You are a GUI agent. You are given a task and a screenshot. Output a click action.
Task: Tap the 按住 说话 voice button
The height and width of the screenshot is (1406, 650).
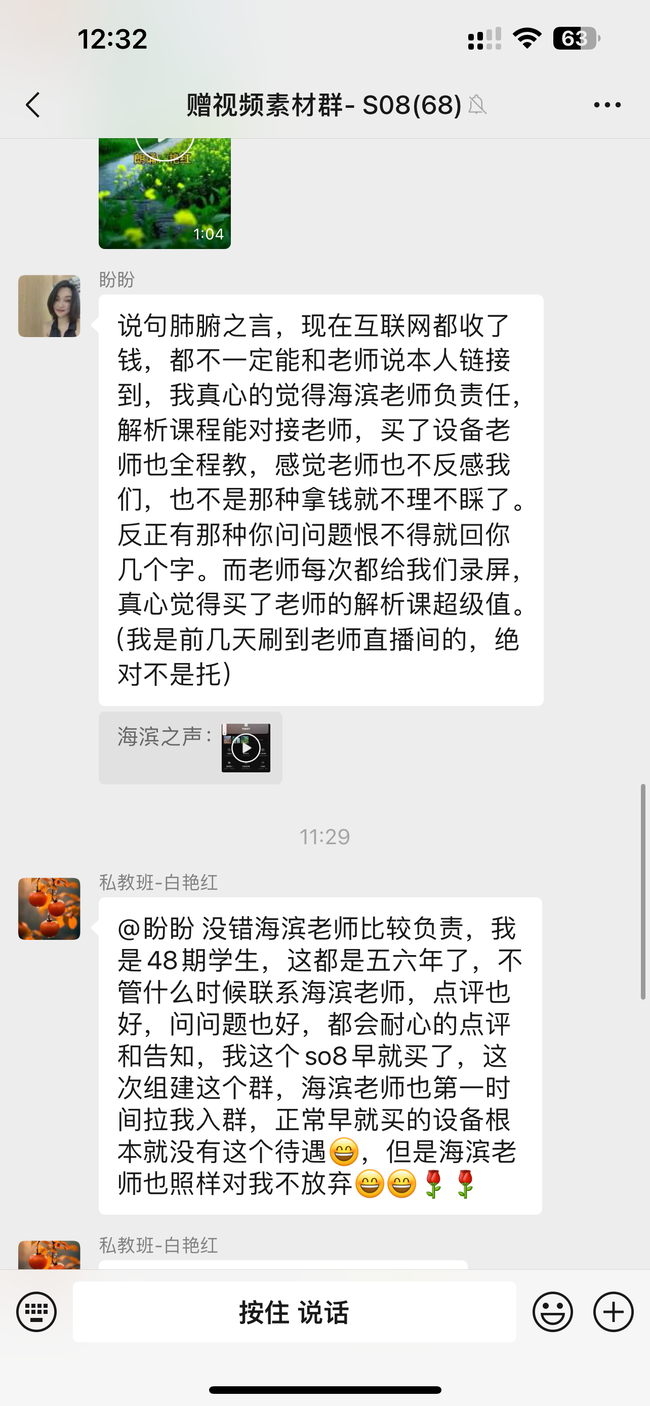pos(294,1311)
